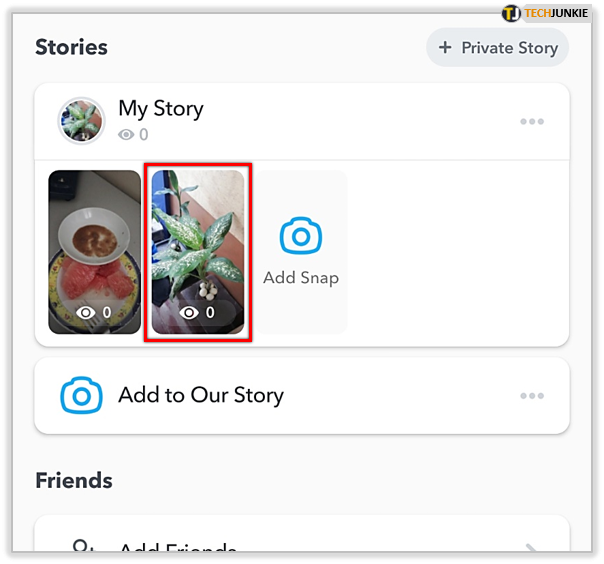Create a new Private Story
Viewport: 604px width, 564px height.
click(497, 47)
